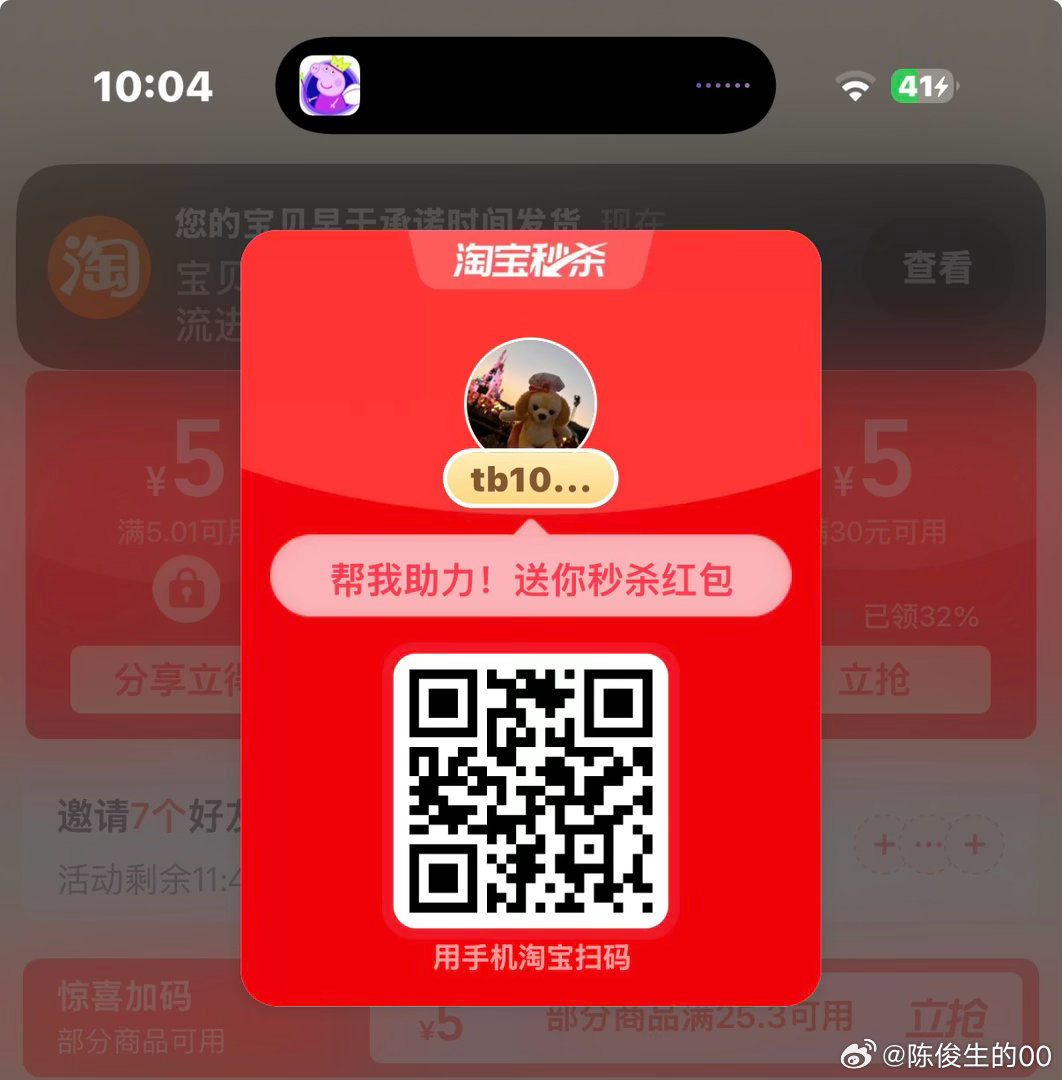This screenshot has height=1080, width=1062.
Task: Tap 查看 on the Taobao shipping notification
Action: tap(937, 268)
